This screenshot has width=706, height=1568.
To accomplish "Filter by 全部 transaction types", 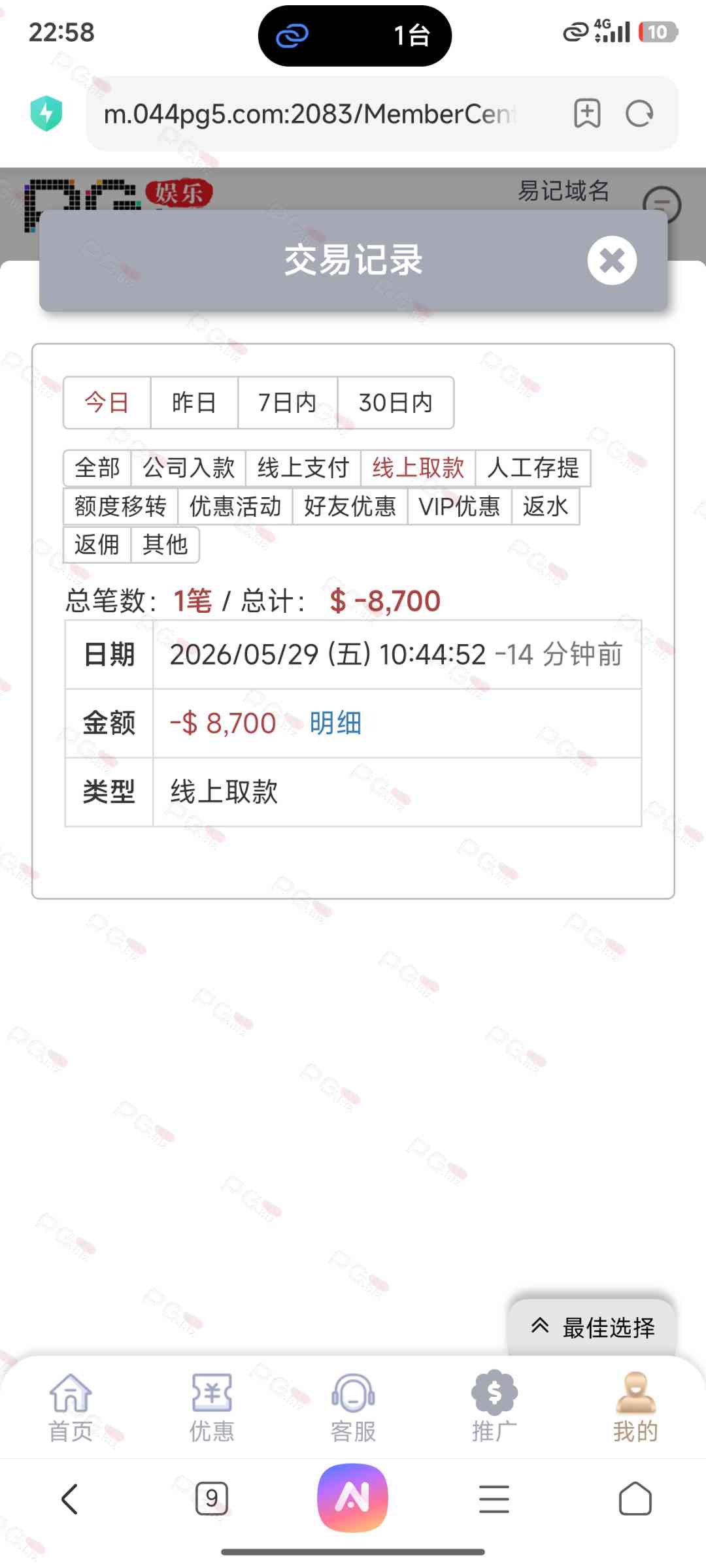I will click(97, 468).
